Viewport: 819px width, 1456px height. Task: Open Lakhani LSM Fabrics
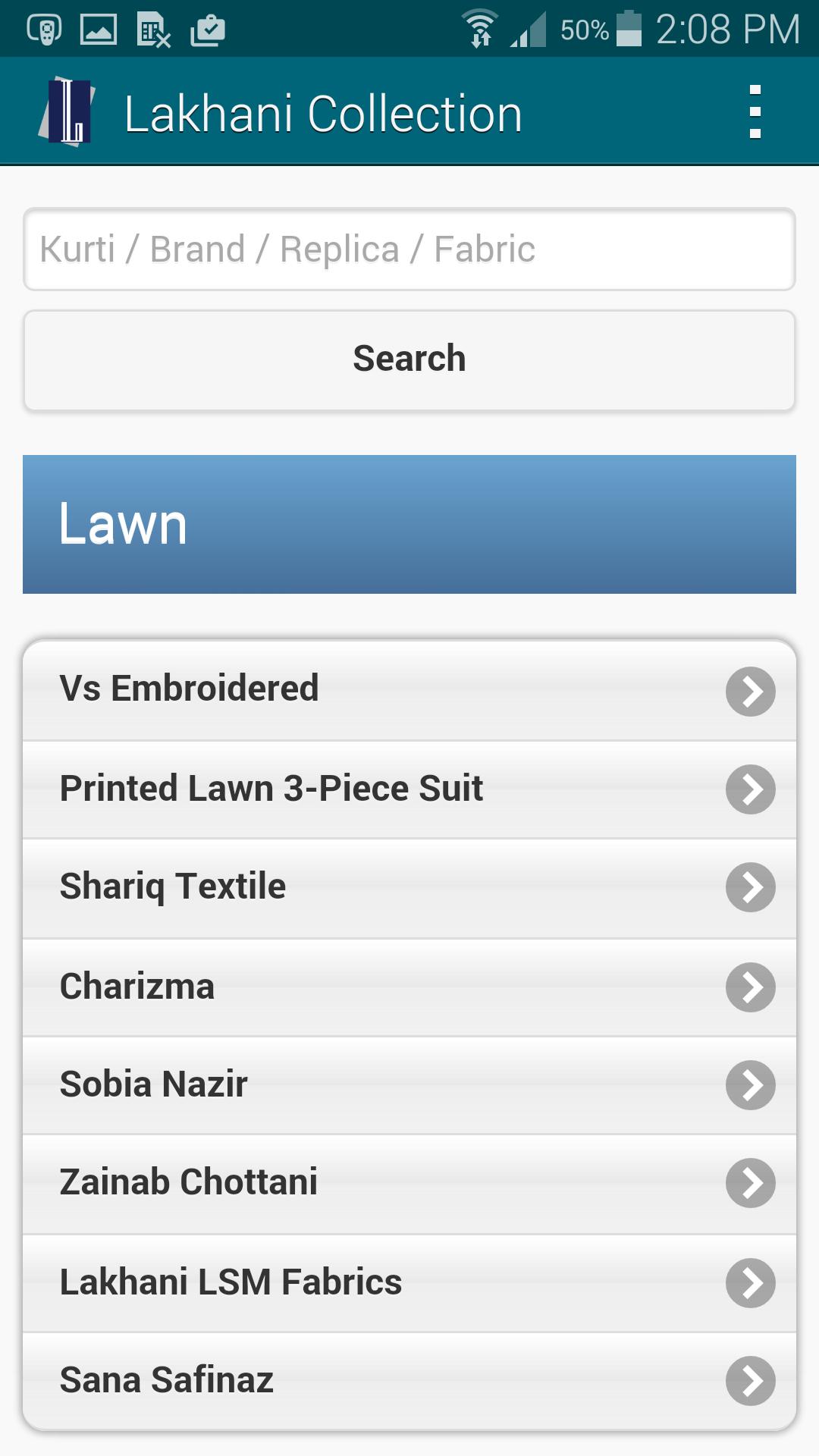coord(409,1282)
